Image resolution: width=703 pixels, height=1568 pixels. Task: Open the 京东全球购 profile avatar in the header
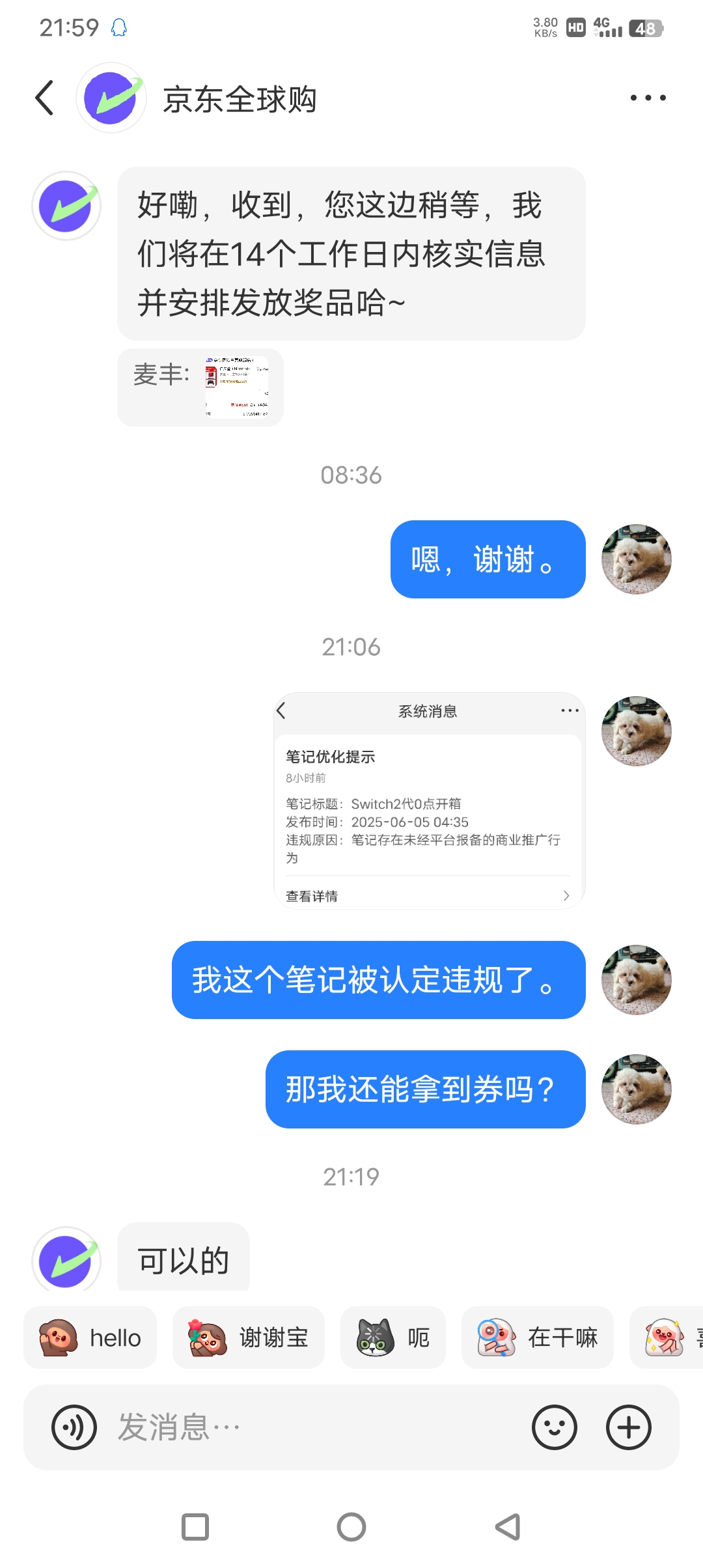pos(111,98)
